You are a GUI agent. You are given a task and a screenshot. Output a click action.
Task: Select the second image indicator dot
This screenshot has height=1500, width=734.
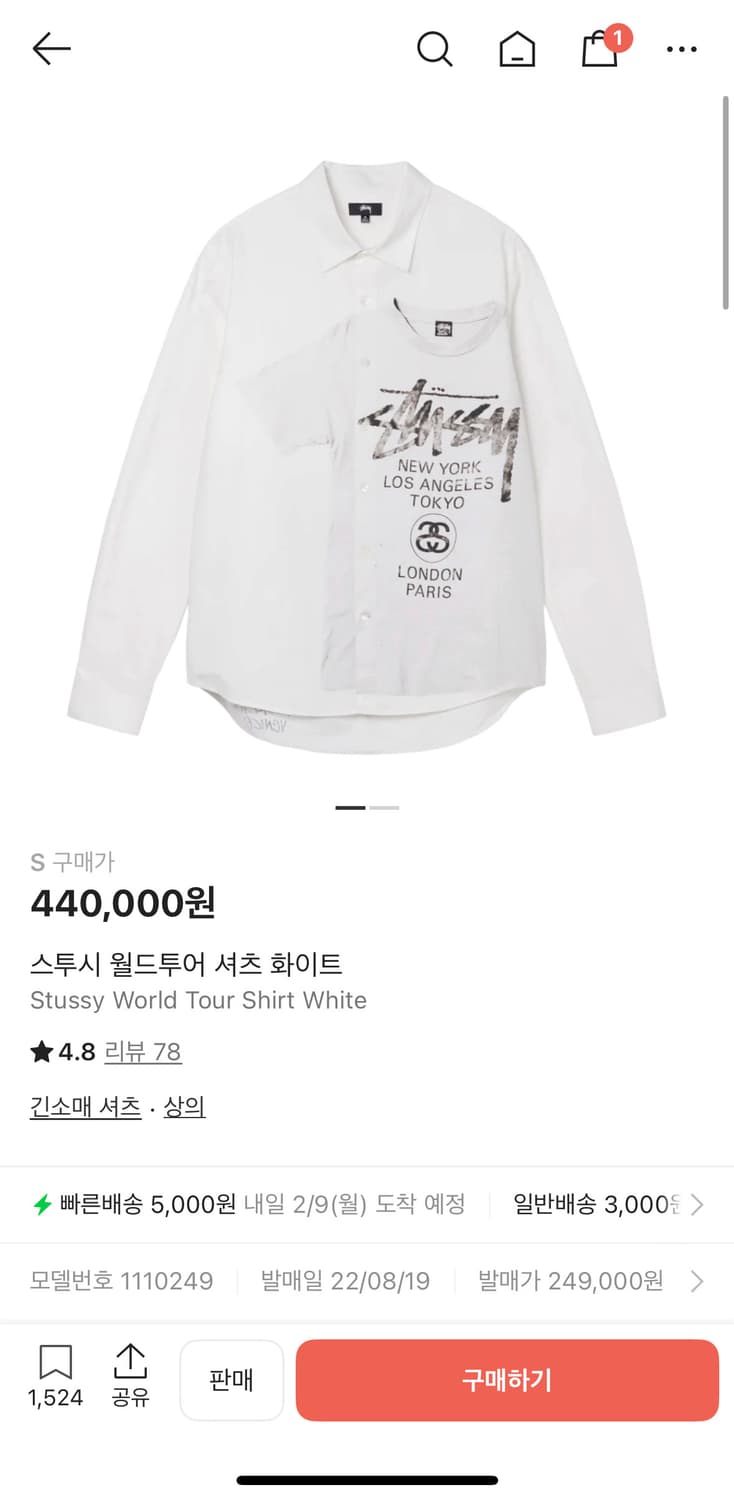385,807
